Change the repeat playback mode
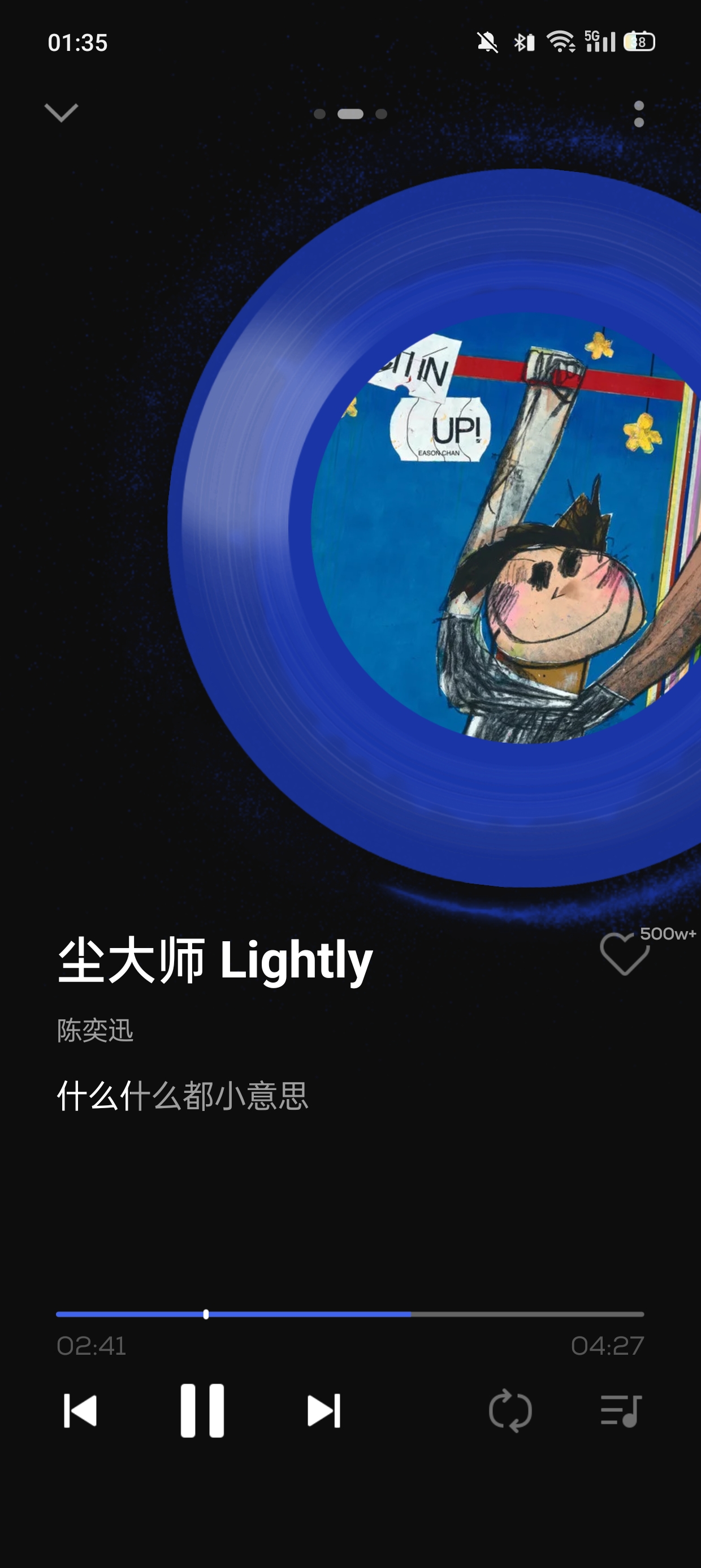 click(510, 1410)
